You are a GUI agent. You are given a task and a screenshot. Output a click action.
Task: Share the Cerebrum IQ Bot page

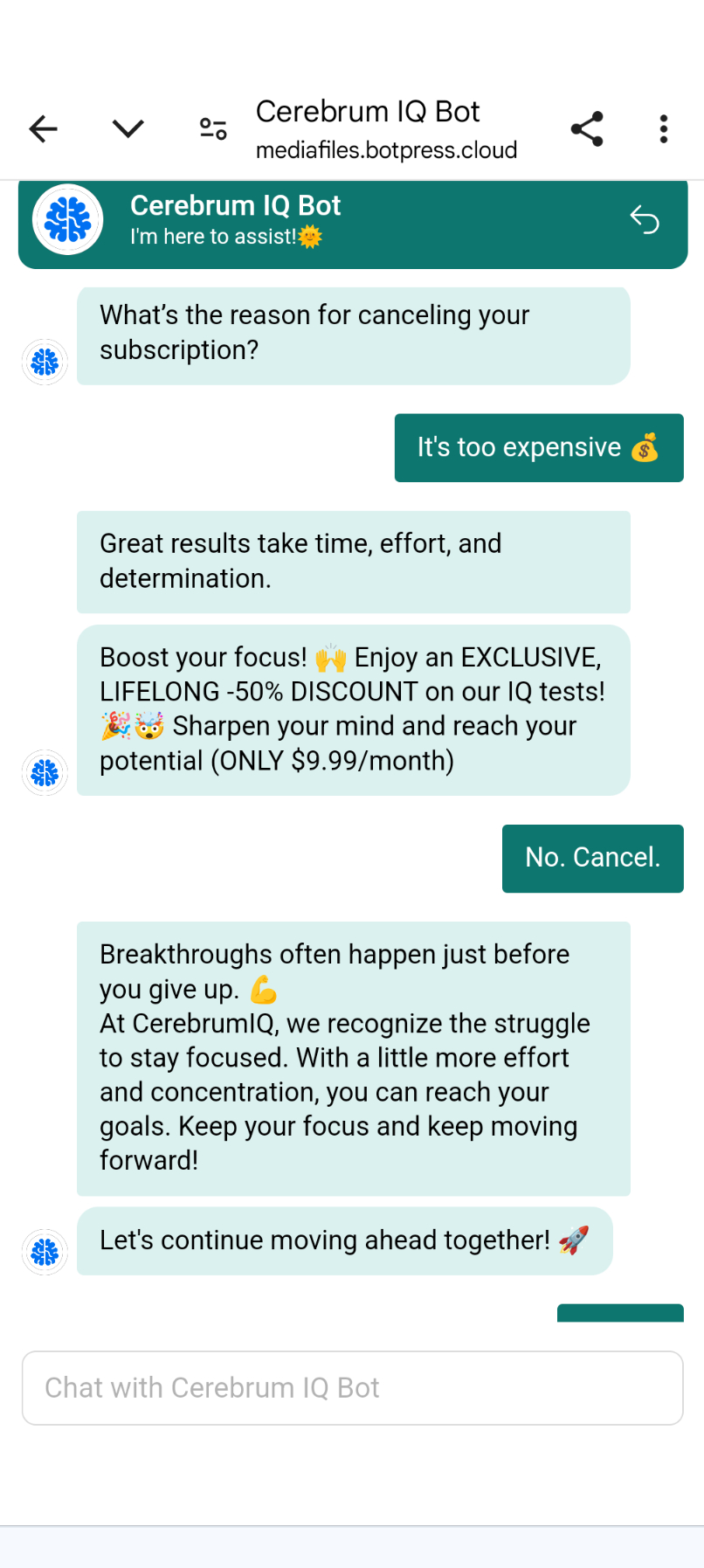pyautogui.click(x=587, y=129)
